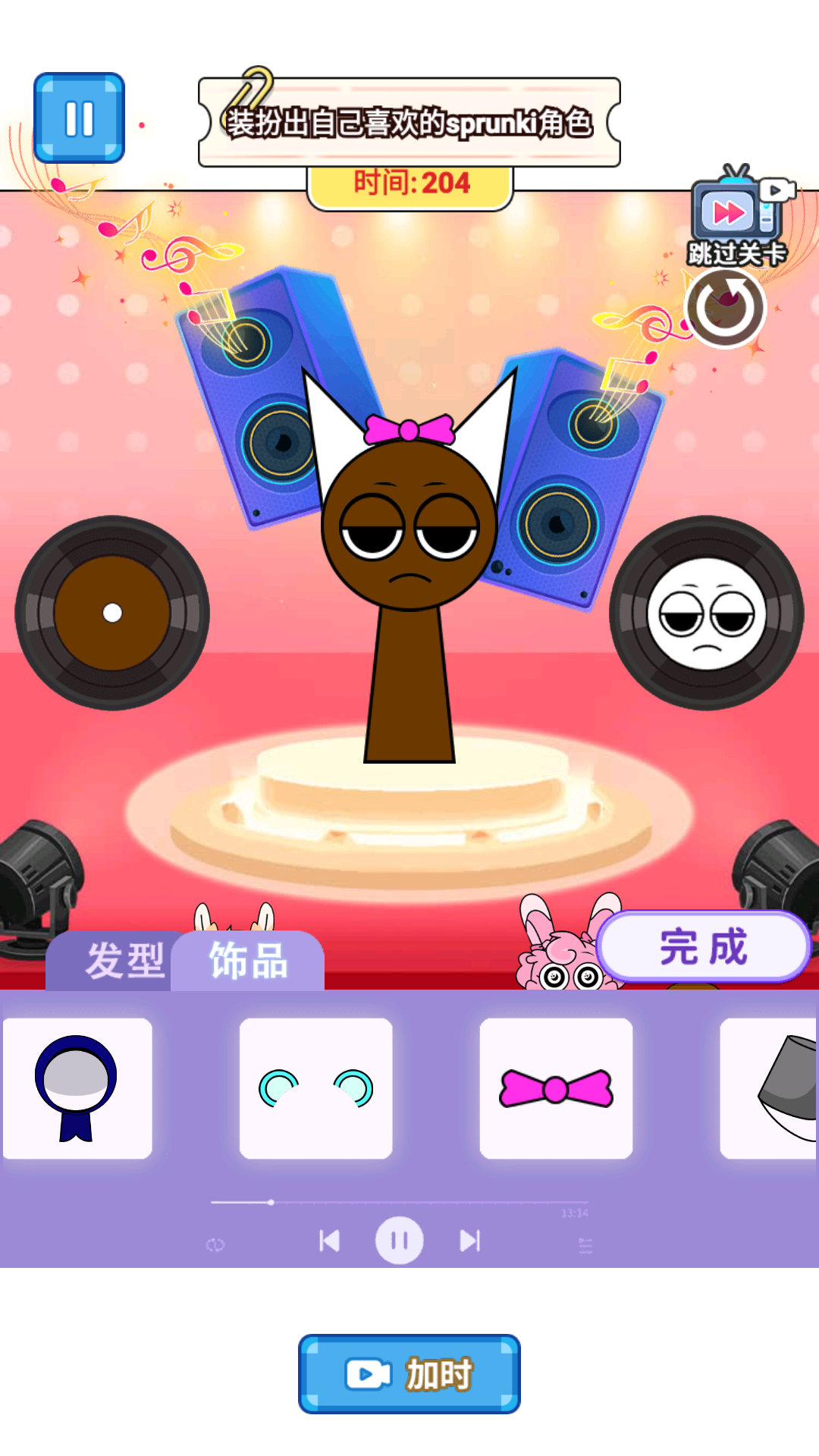819x1456 pixels.
Task: Select the pink bow accessory
Action: tap(556, 1088)
